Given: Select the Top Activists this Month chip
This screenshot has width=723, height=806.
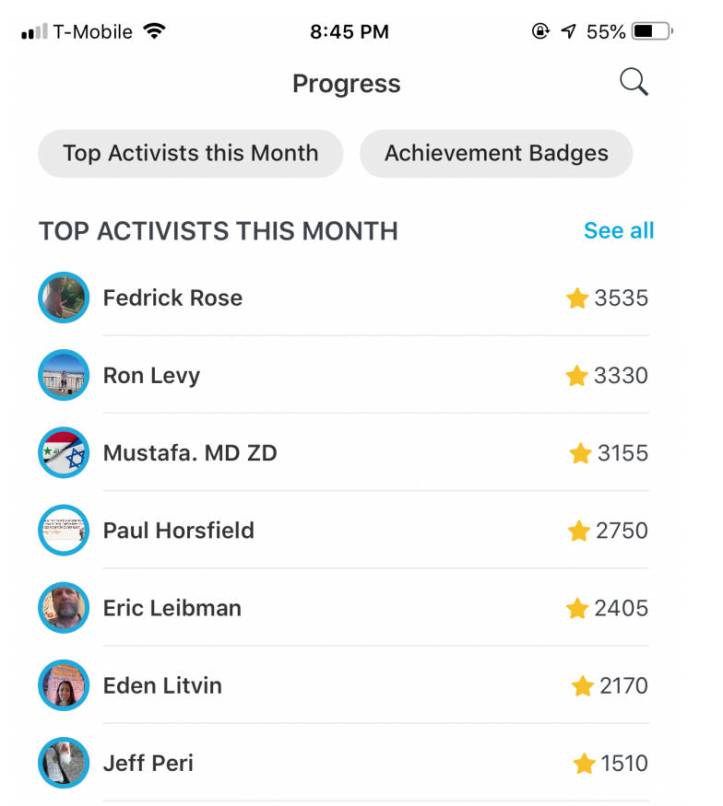Looking at the screenshot, I should (x=190, y=153).
